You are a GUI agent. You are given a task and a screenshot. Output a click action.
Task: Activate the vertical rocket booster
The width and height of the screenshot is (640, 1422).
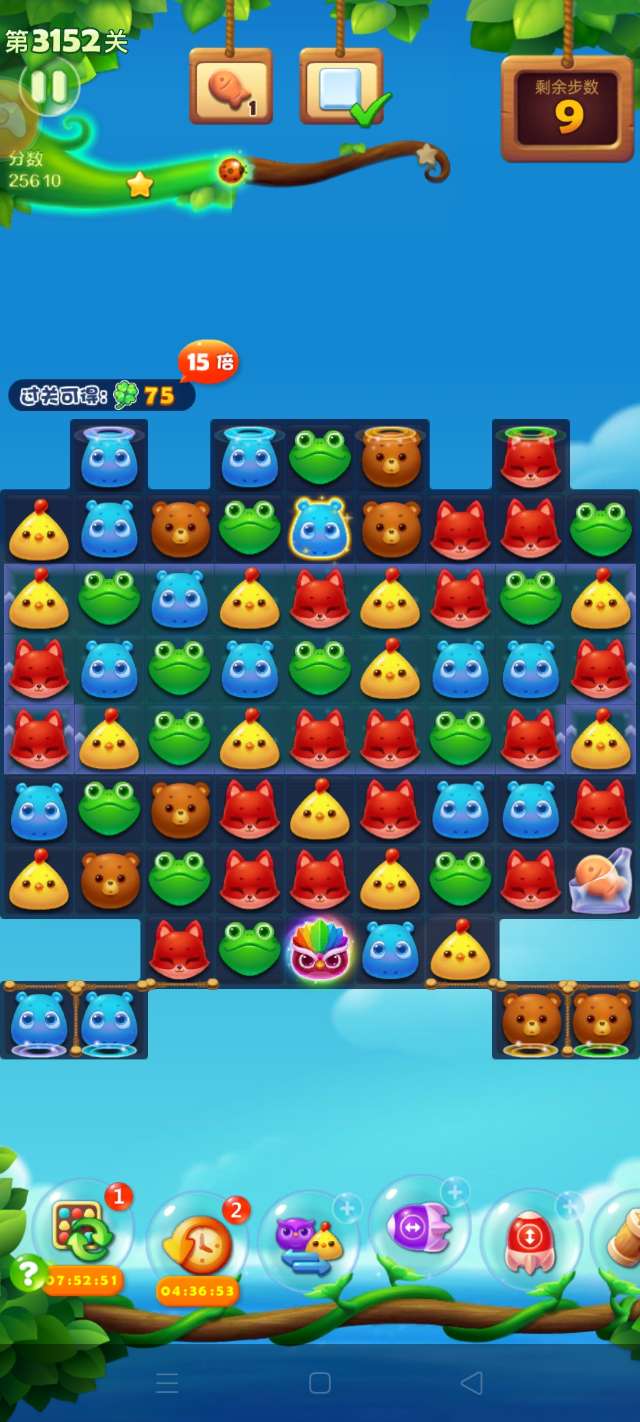pyautogui.click(x=530, y=1240)
